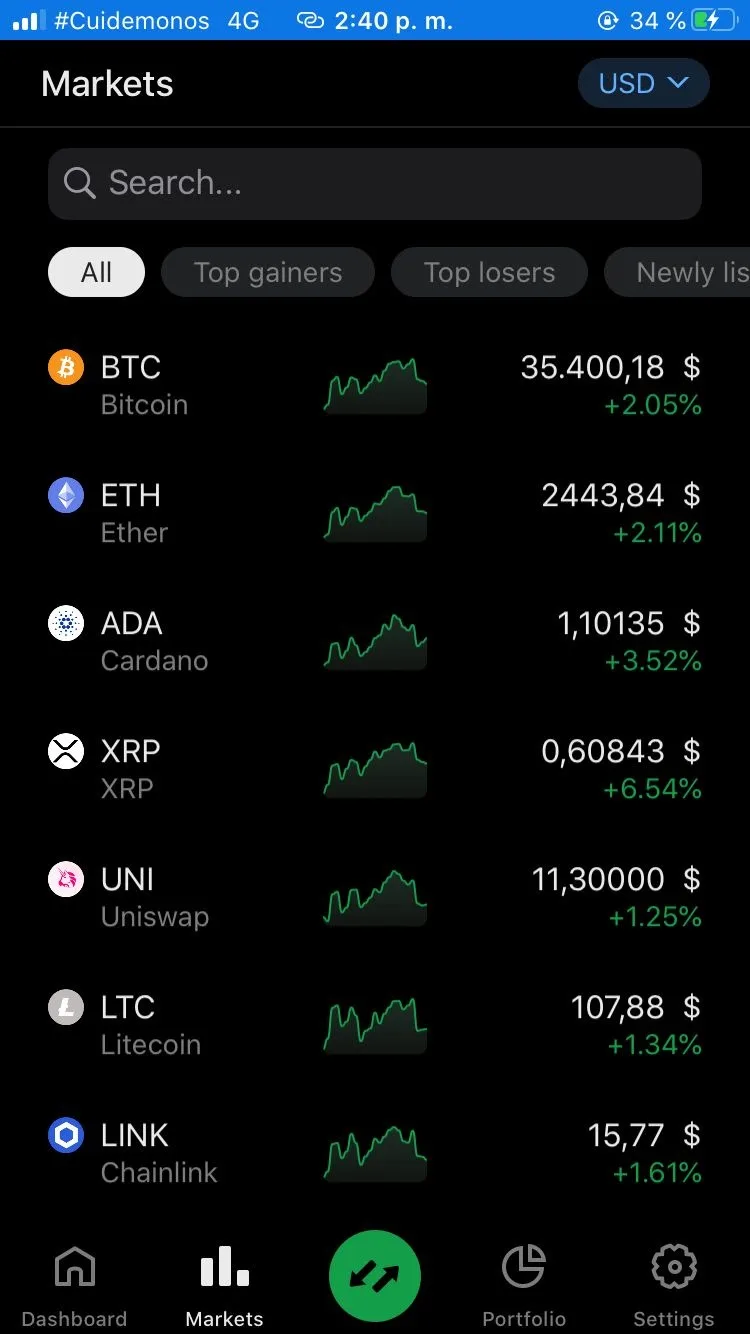Open the Litecoin row
Viewport: 750px width, 1334px height.
point(375,1025)
